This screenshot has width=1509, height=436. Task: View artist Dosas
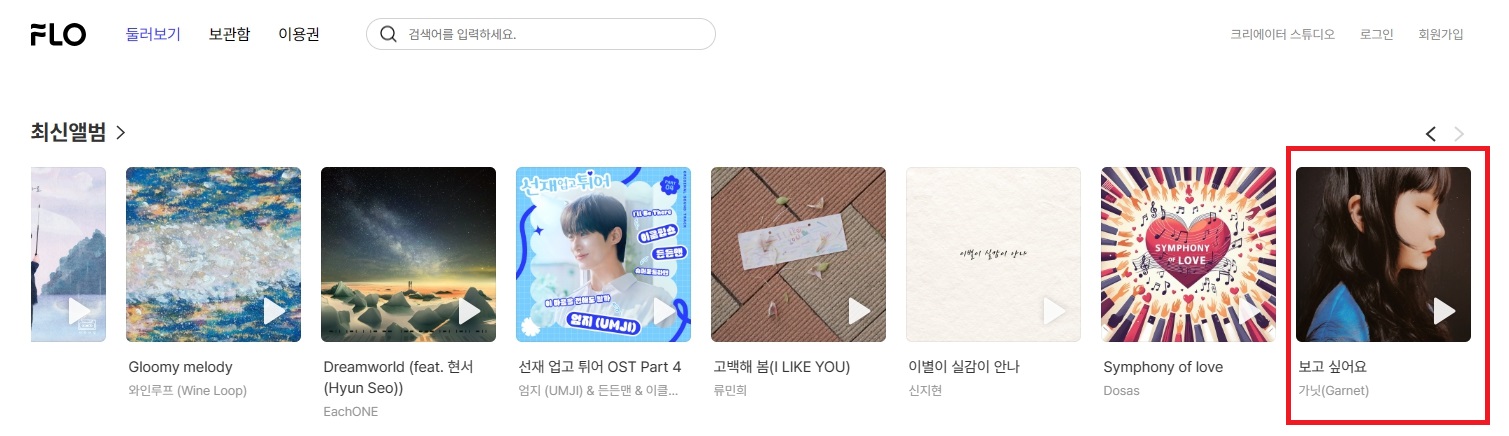(x=1121, y=391)
